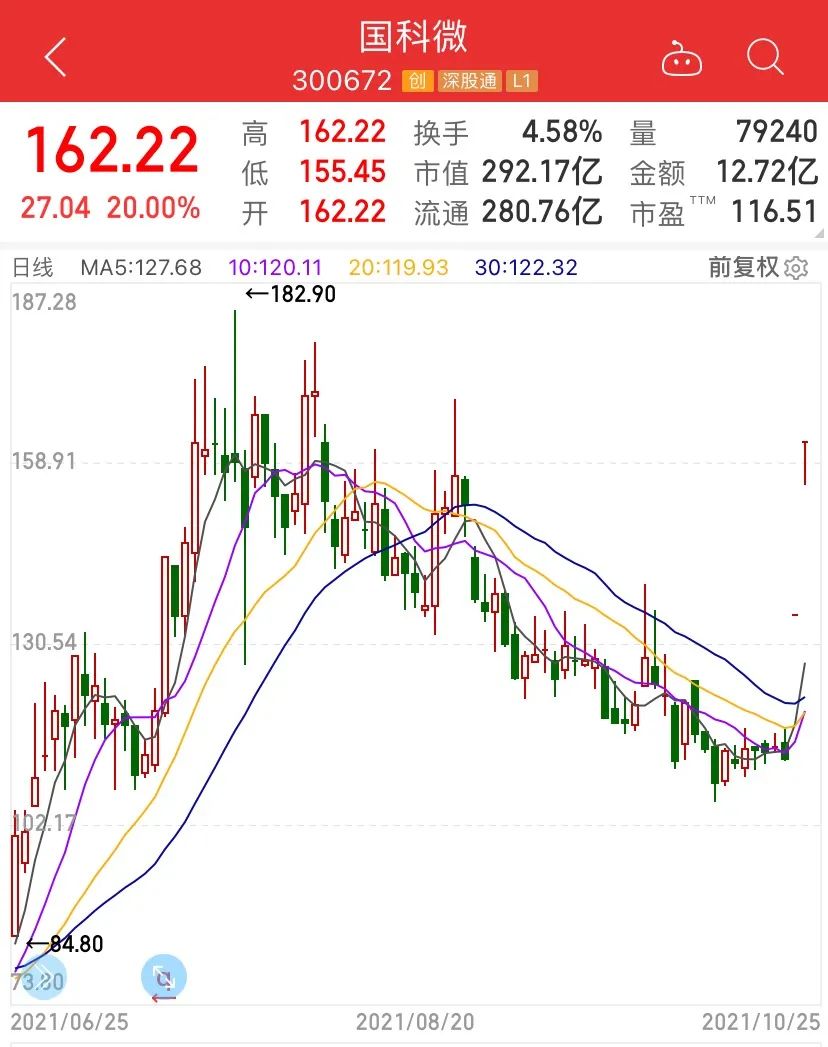Open chart settings via the gear icon
Viewport: 828px width, 1047px height.
tap(795, 267)
